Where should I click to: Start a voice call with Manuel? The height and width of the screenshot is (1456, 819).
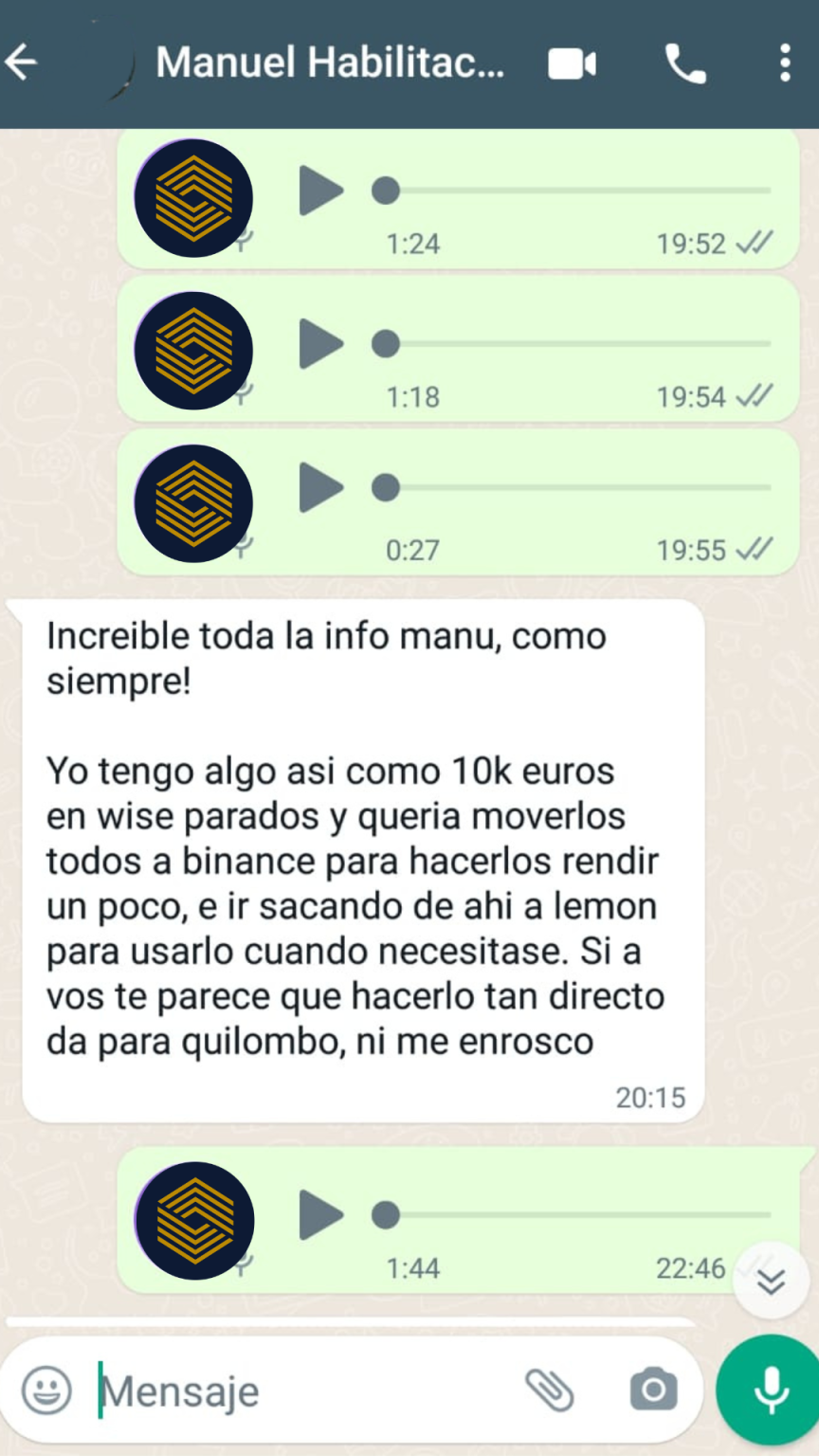[684, 64]
